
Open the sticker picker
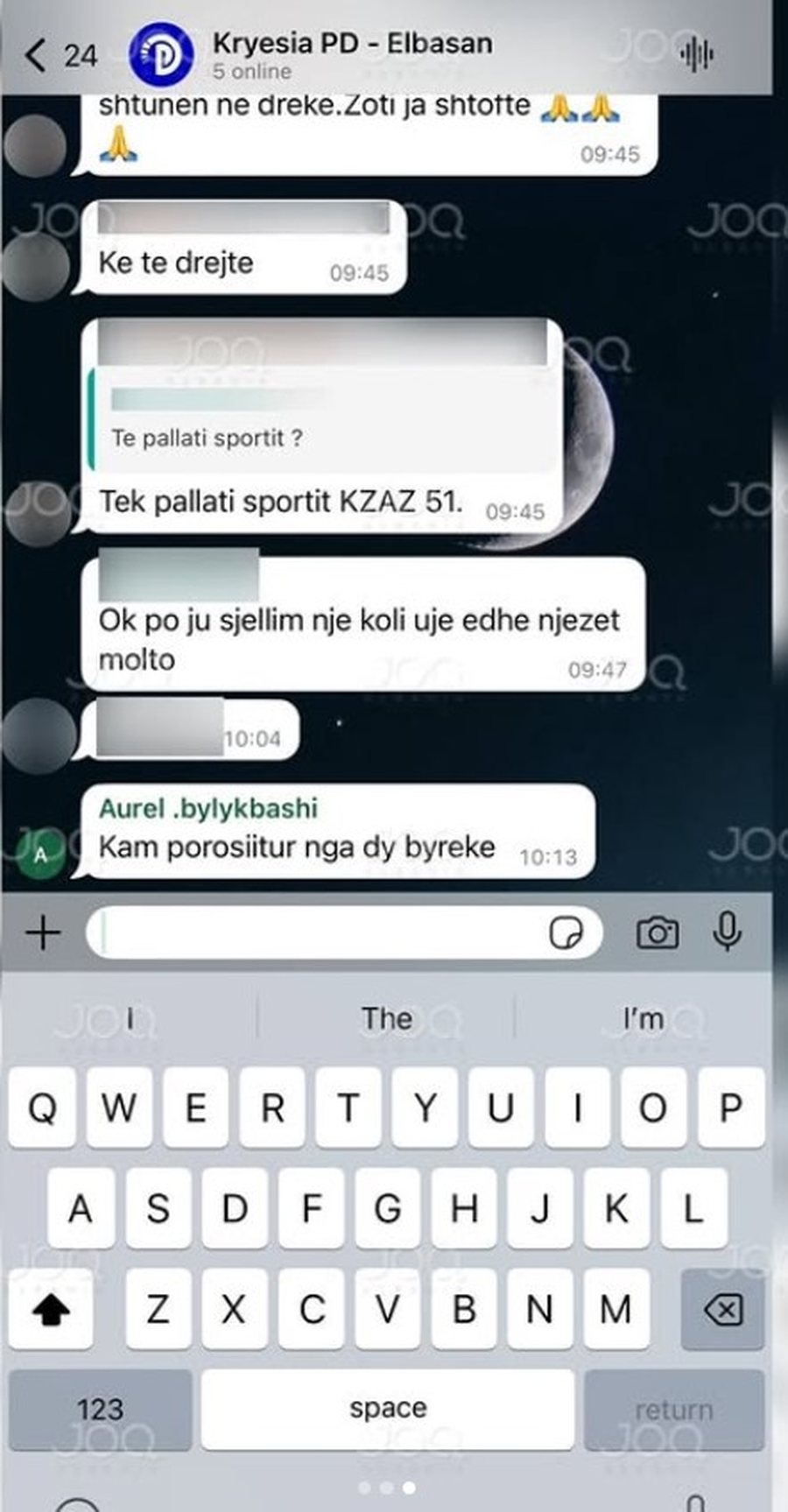coord(566,932)
